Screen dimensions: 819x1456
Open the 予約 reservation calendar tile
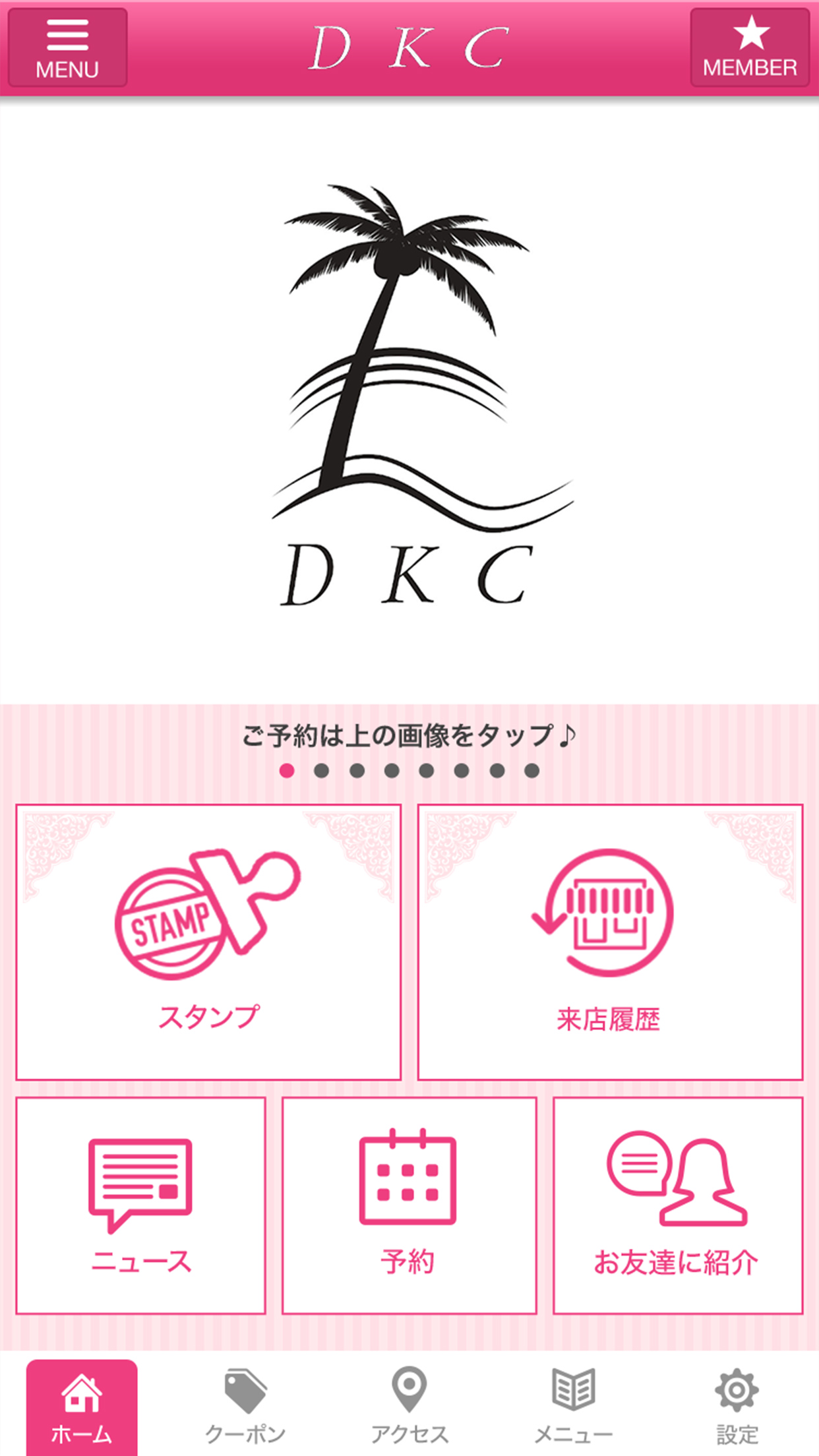point(409,1206)
